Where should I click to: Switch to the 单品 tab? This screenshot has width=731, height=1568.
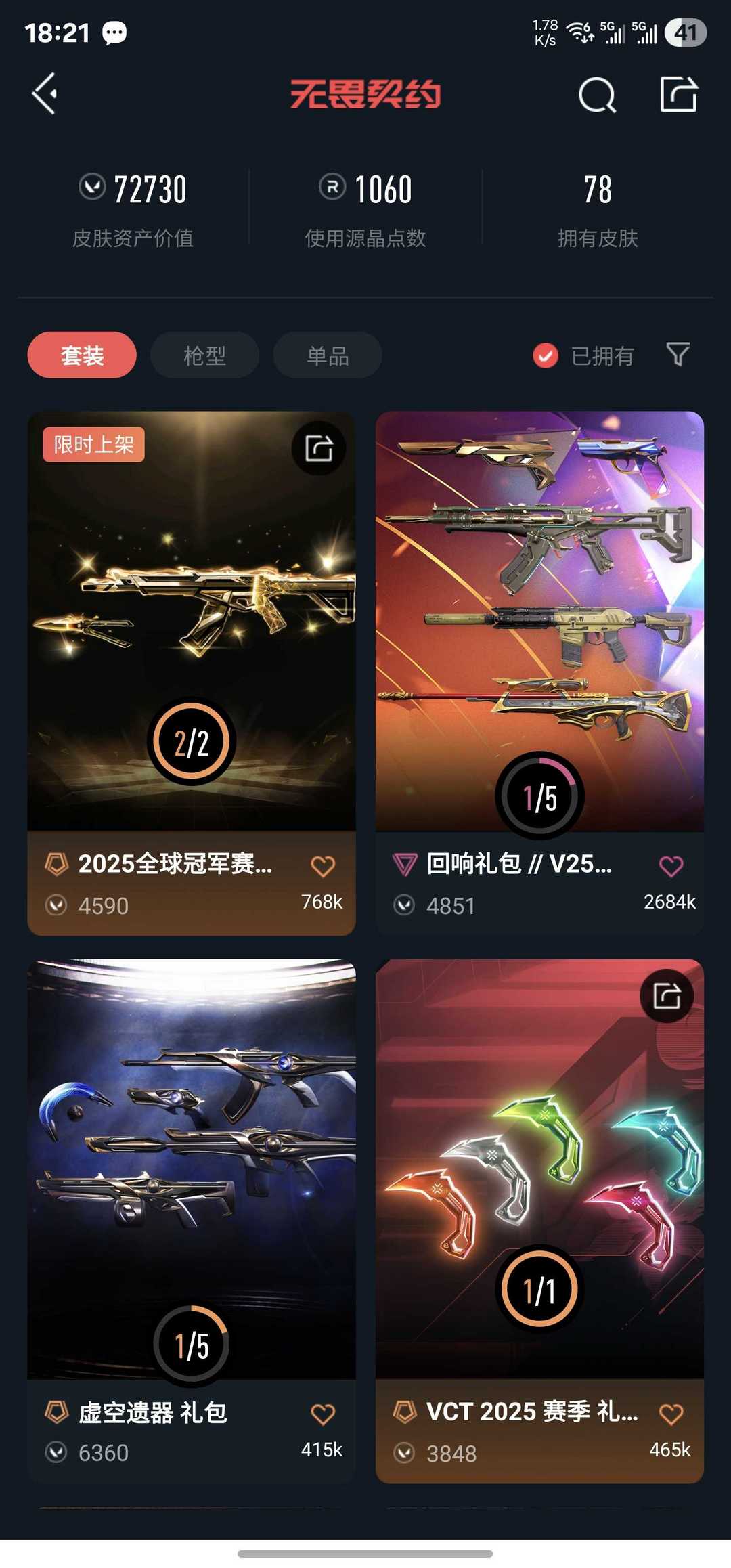(328, 355)
